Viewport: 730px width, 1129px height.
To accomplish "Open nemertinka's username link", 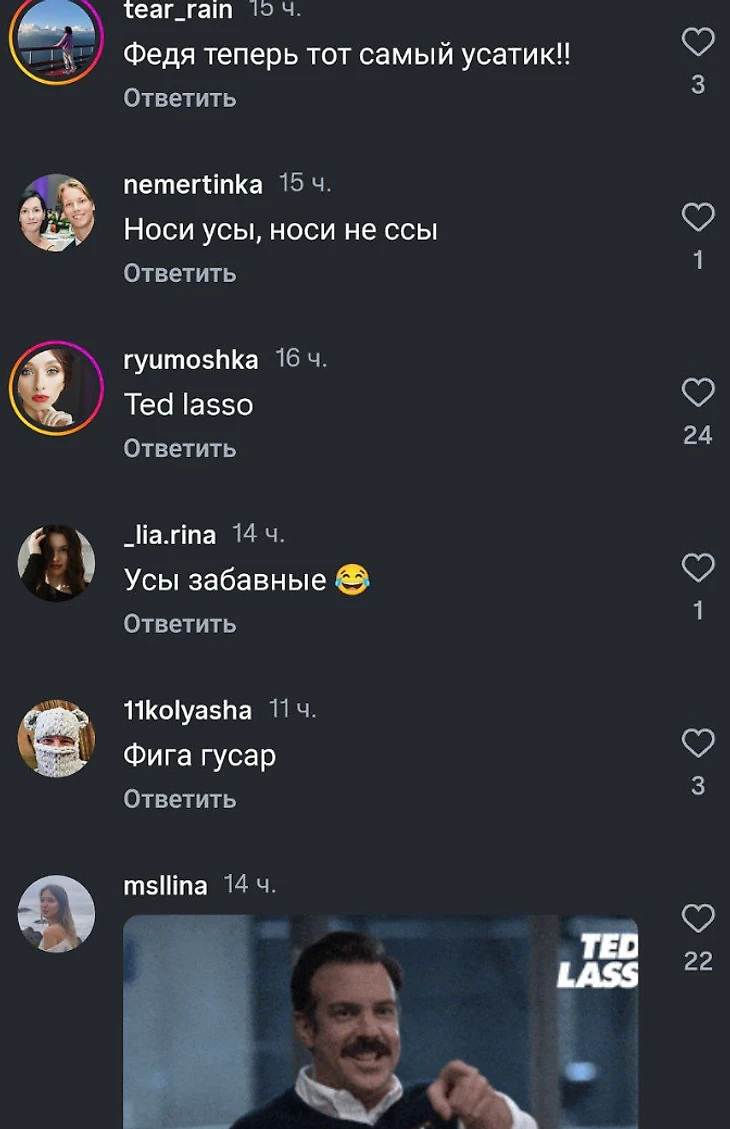I will [193, 184].
